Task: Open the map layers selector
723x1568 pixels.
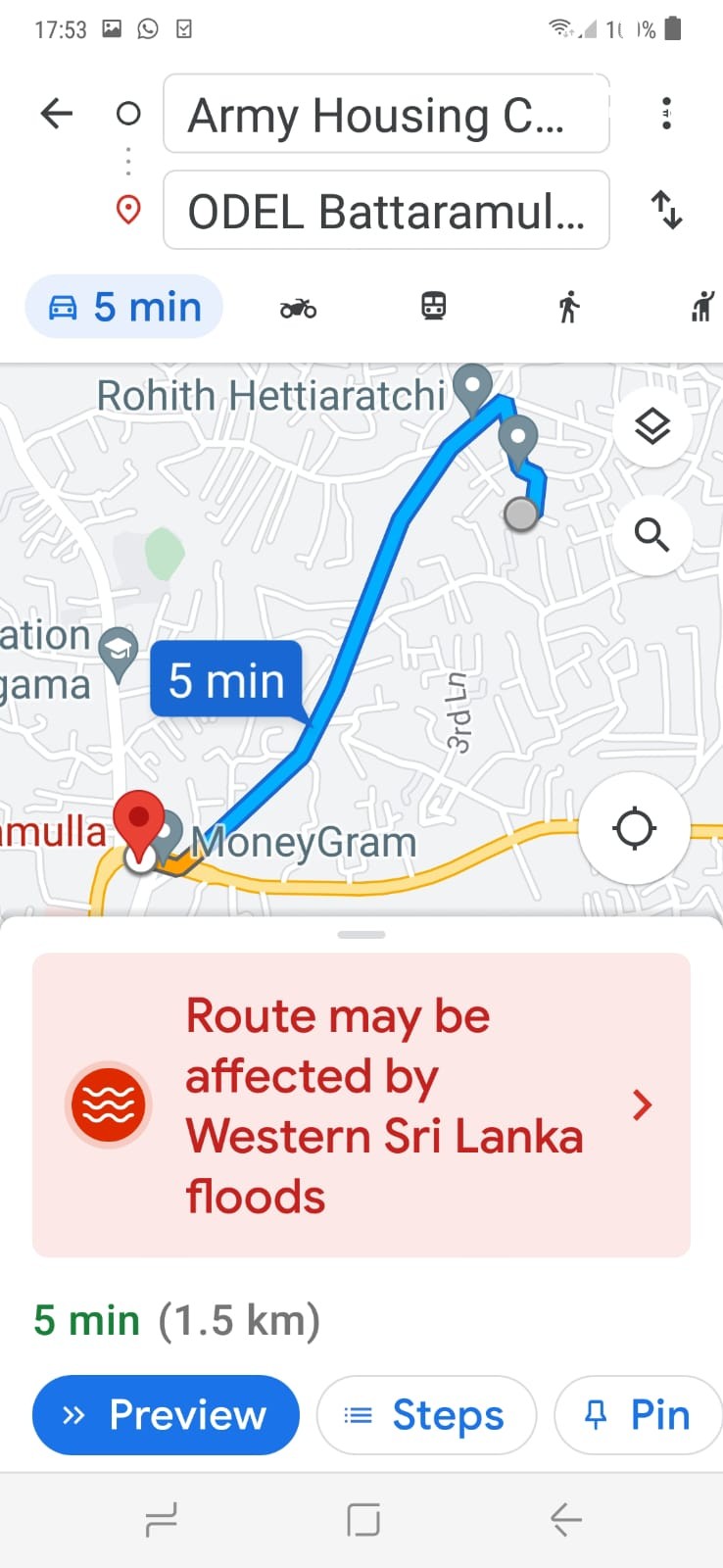Action: click(651, 427)
